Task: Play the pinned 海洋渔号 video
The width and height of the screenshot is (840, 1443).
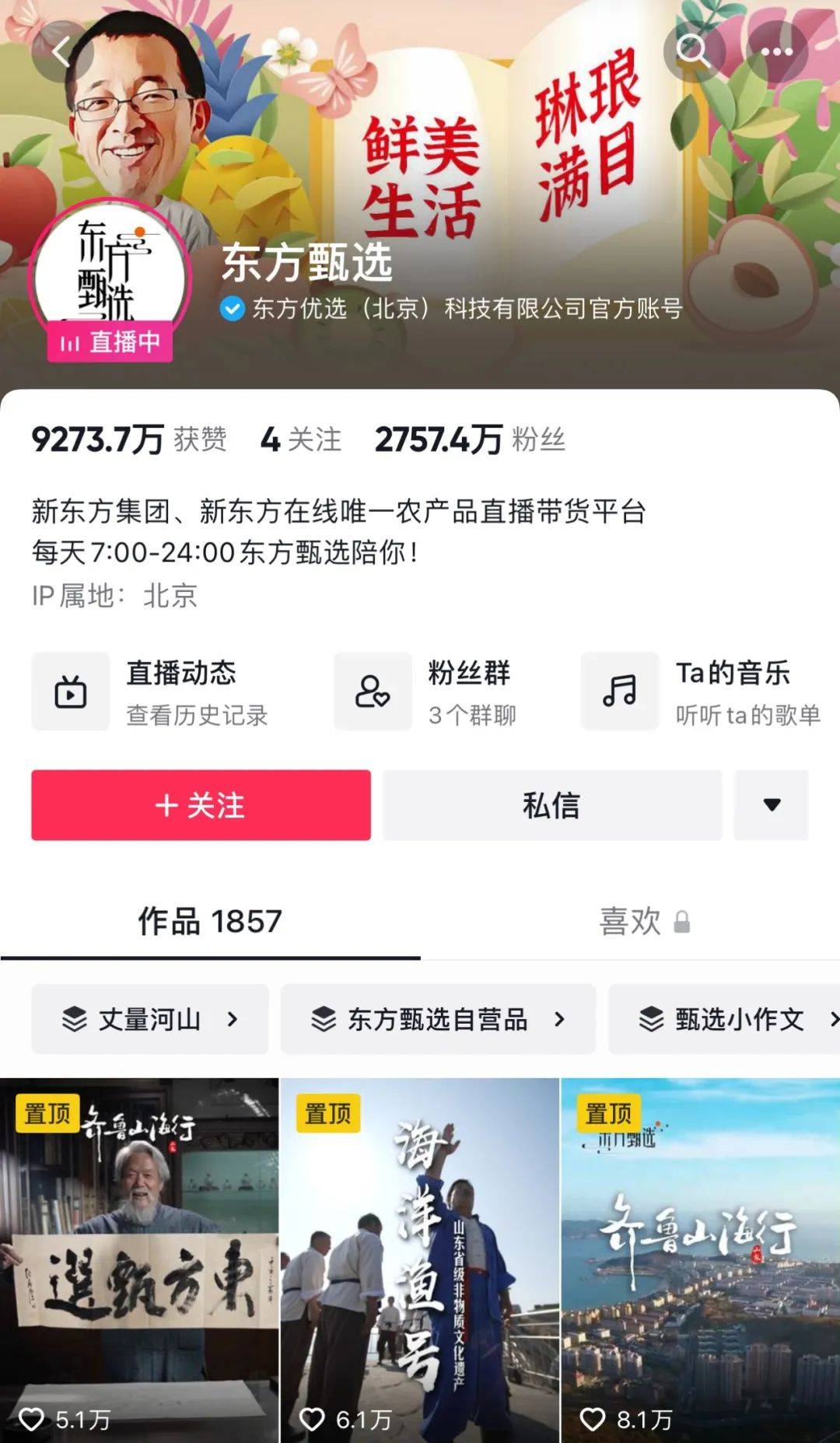Action: (419, 1260)
